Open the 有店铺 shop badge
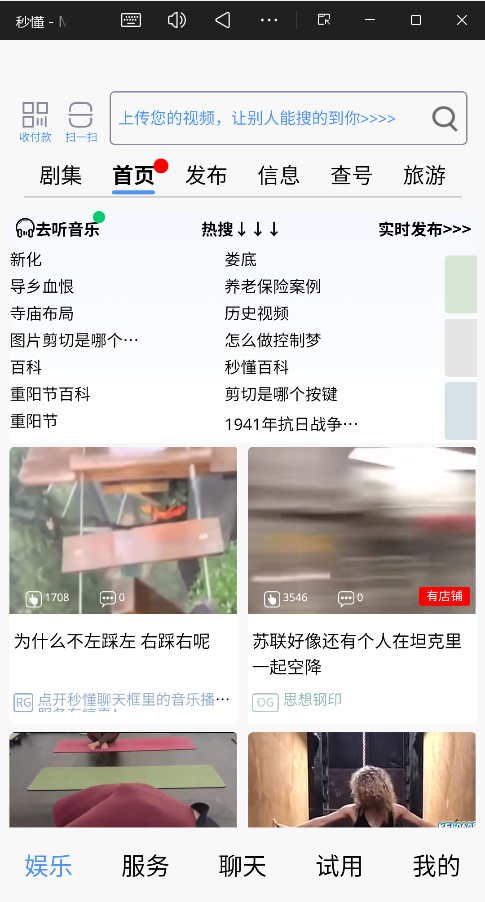This screenshot has height=902, width=485. 444,596
